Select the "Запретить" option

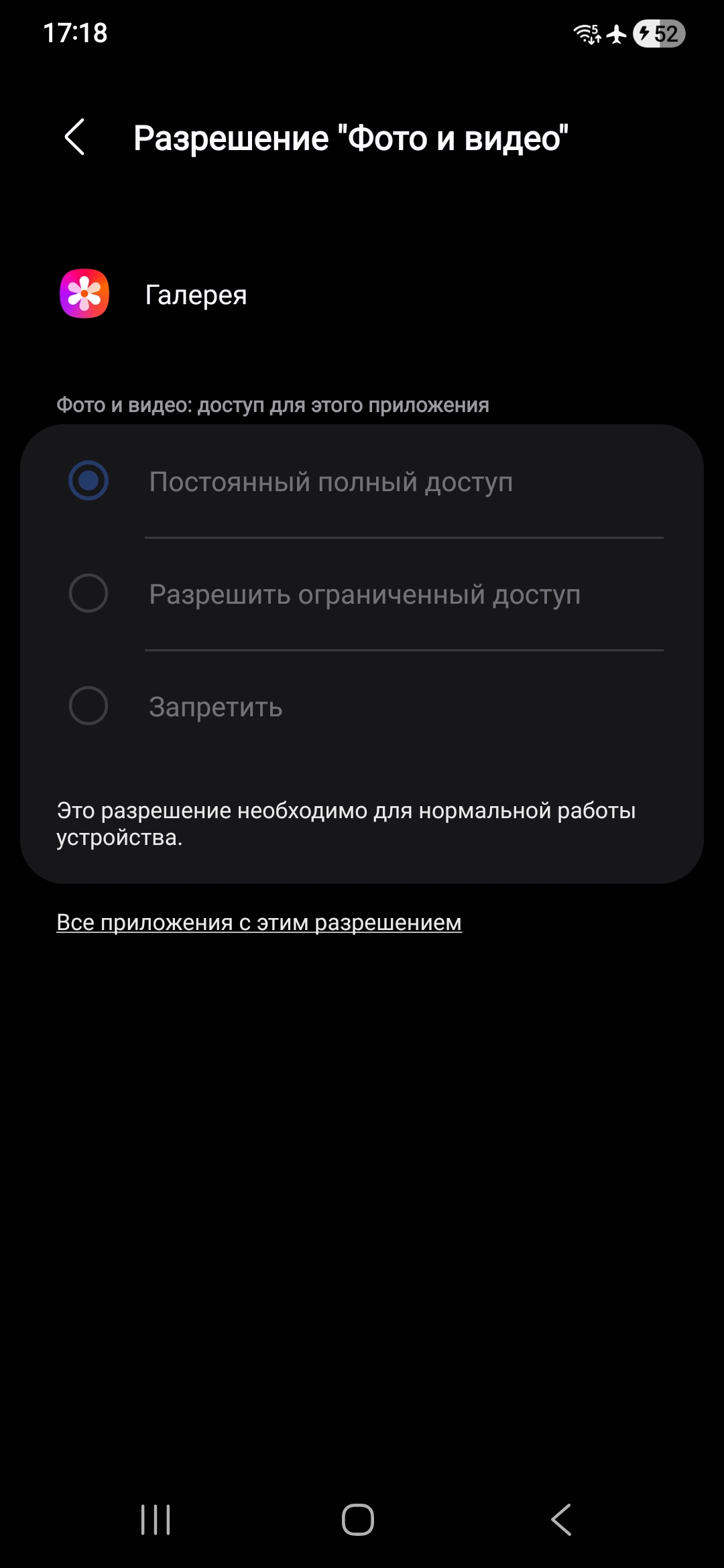tap(362, 706)
